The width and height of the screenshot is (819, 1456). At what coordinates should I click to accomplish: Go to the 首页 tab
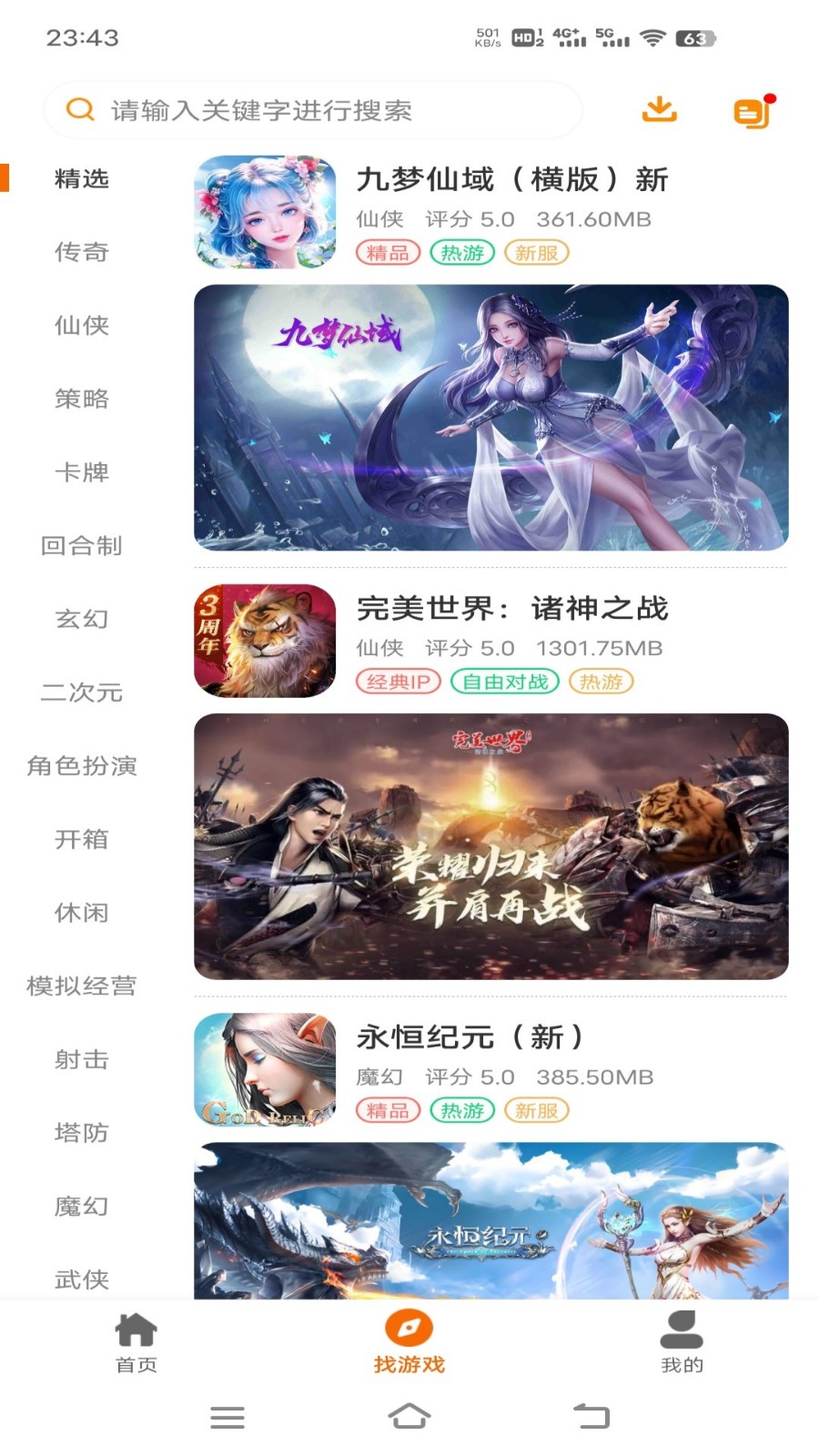[x=136, y=1341]
